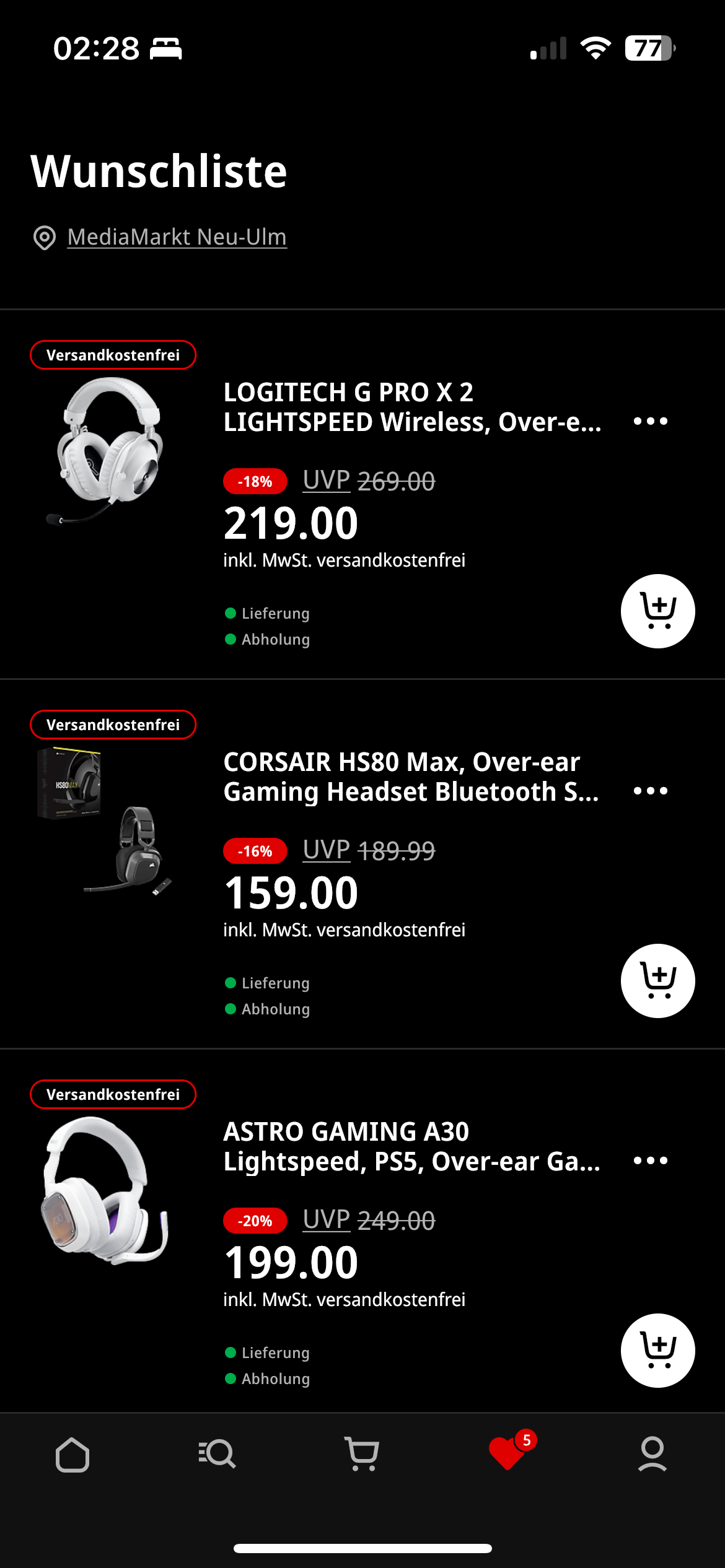Open the shopping cart tab

362,1454
